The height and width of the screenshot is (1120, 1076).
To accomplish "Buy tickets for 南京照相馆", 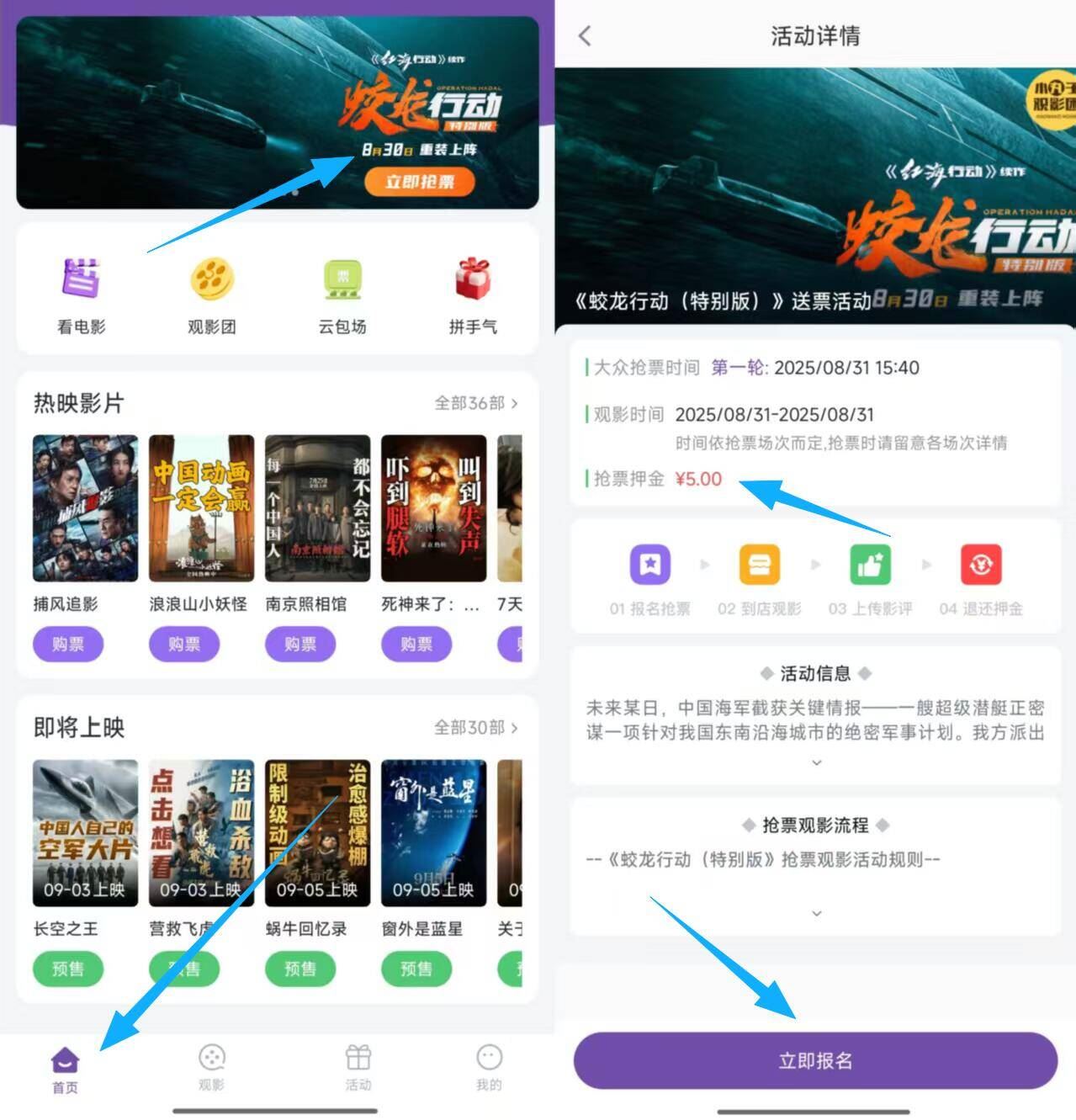I will pyautogui.click(x=300, y=645).
